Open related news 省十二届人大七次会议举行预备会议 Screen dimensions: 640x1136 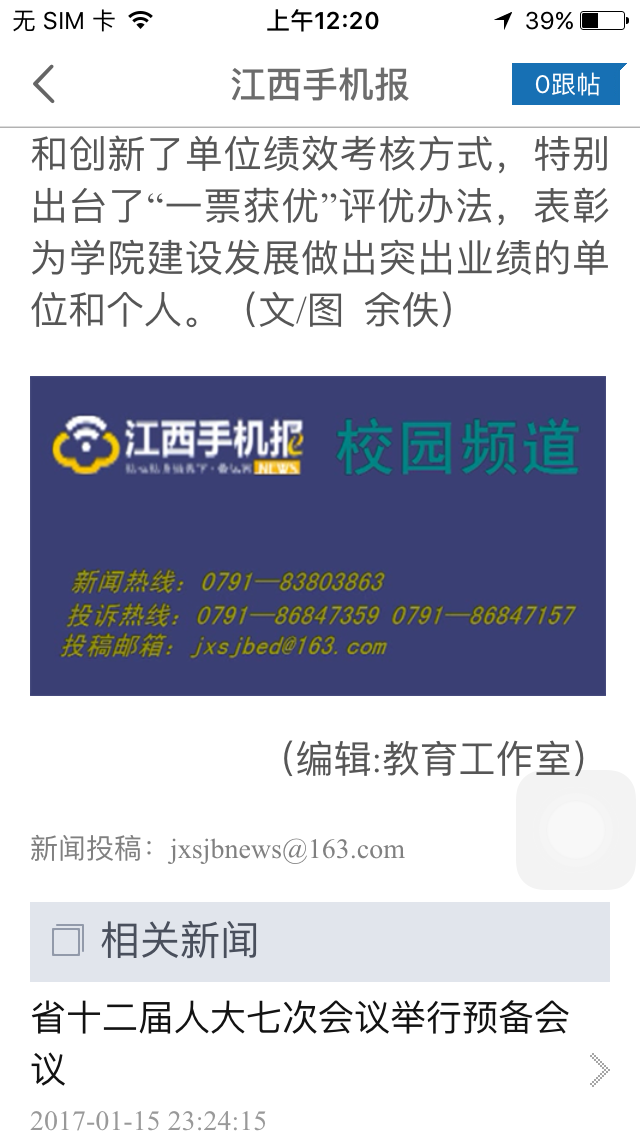[300, 1042]
